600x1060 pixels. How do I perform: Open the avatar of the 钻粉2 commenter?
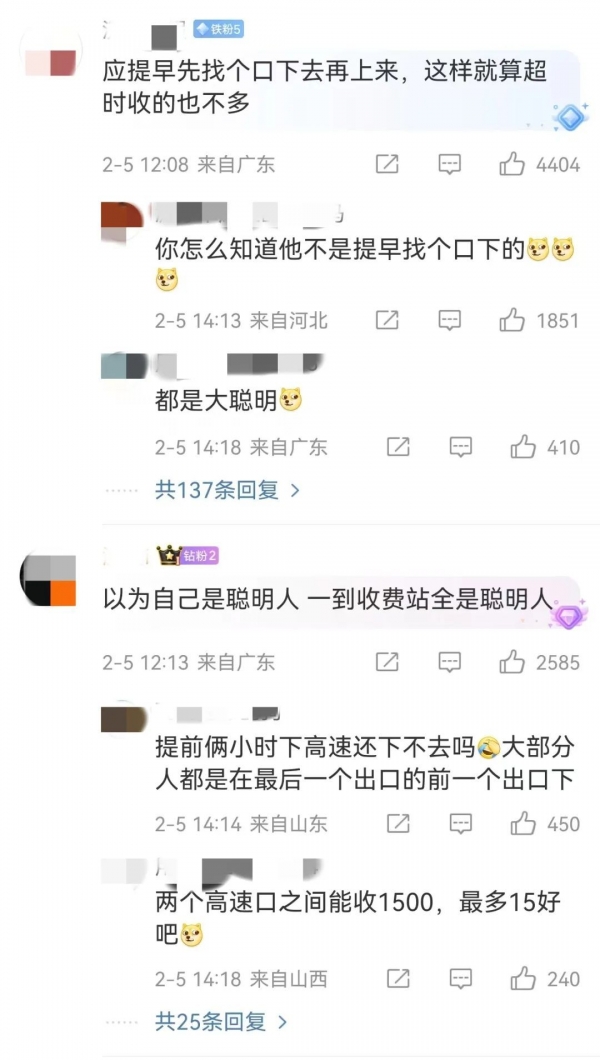point(48,578)
